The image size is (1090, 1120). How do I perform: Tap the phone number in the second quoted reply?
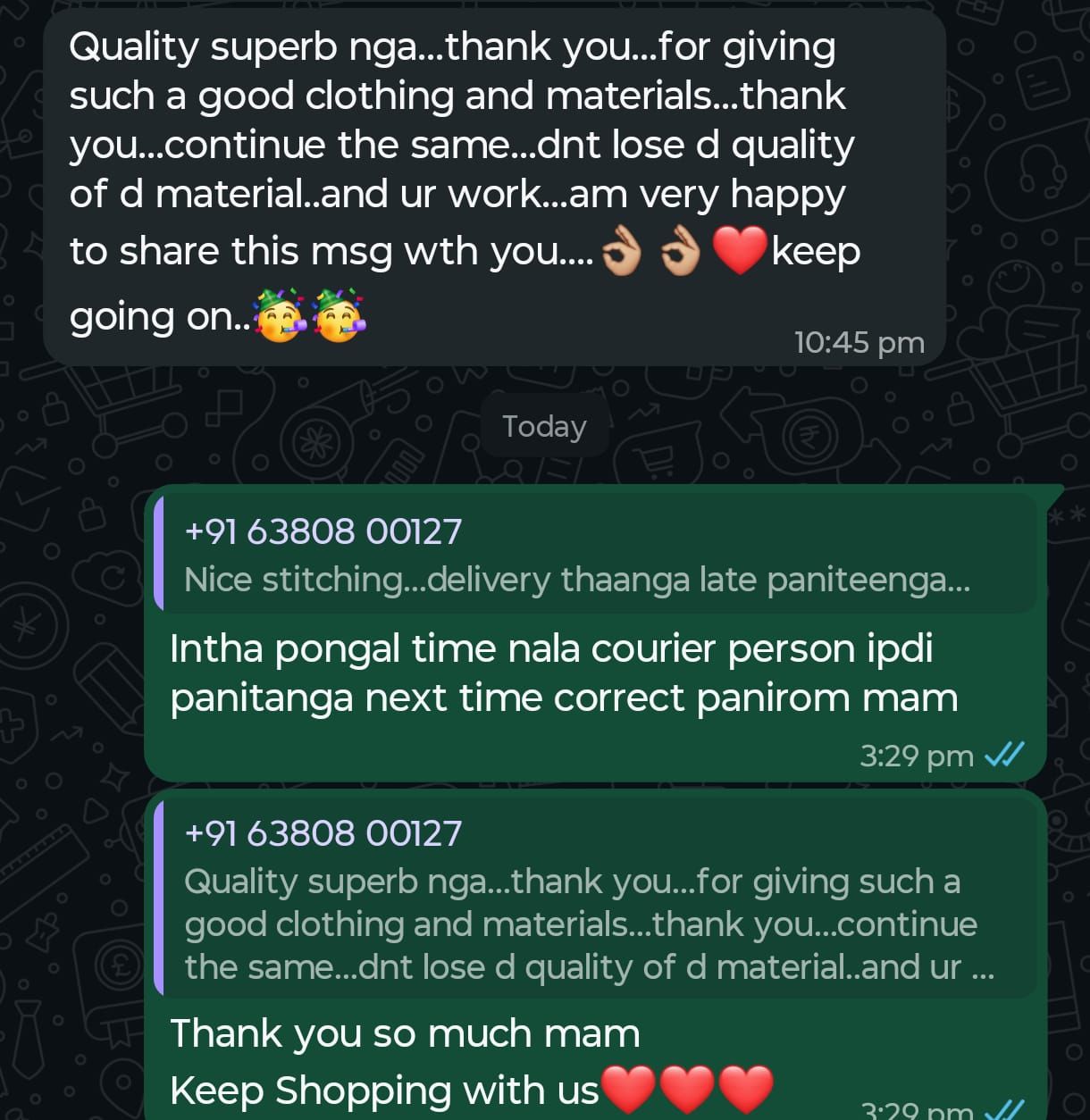click(x=323, y=832)
